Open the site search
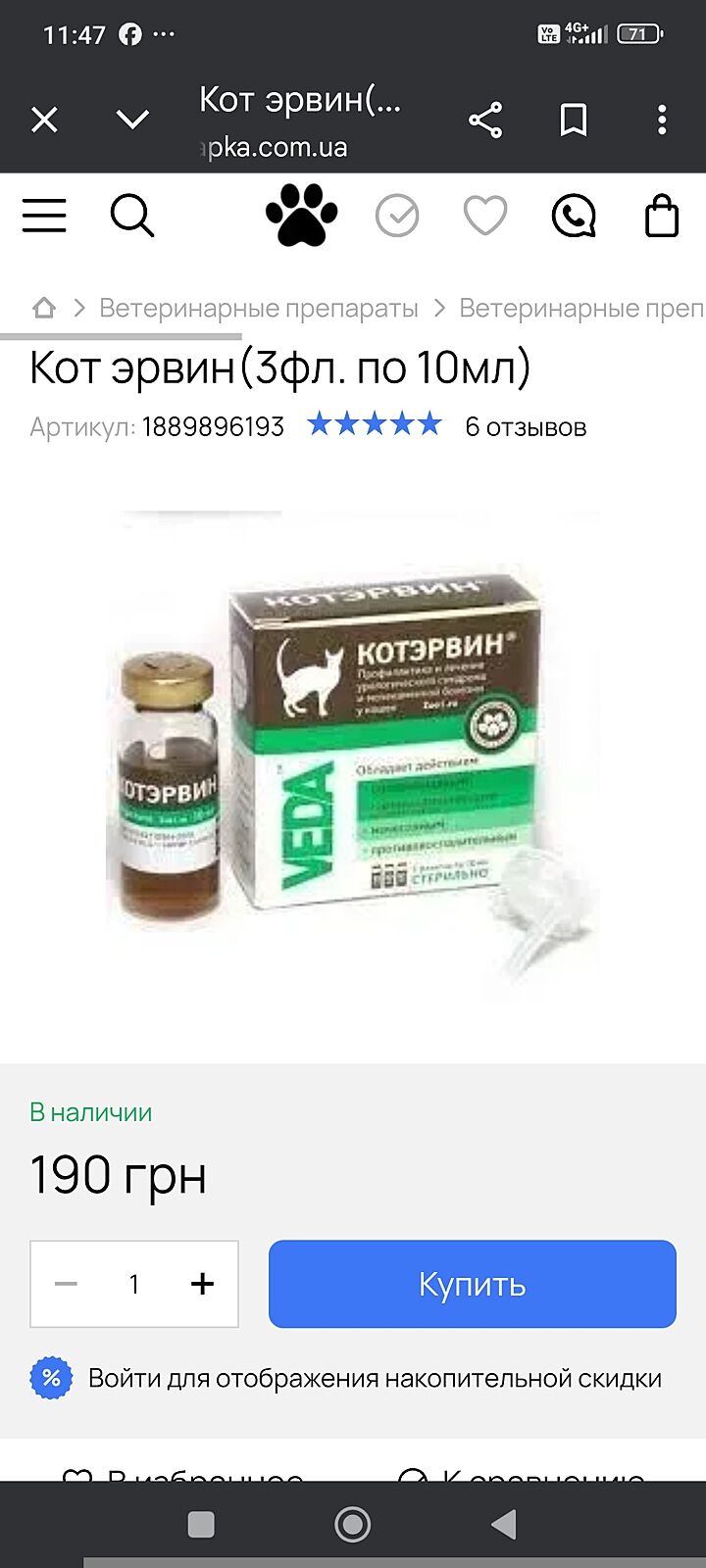This screenshot has width=706, height=1568. pos(131,216)
